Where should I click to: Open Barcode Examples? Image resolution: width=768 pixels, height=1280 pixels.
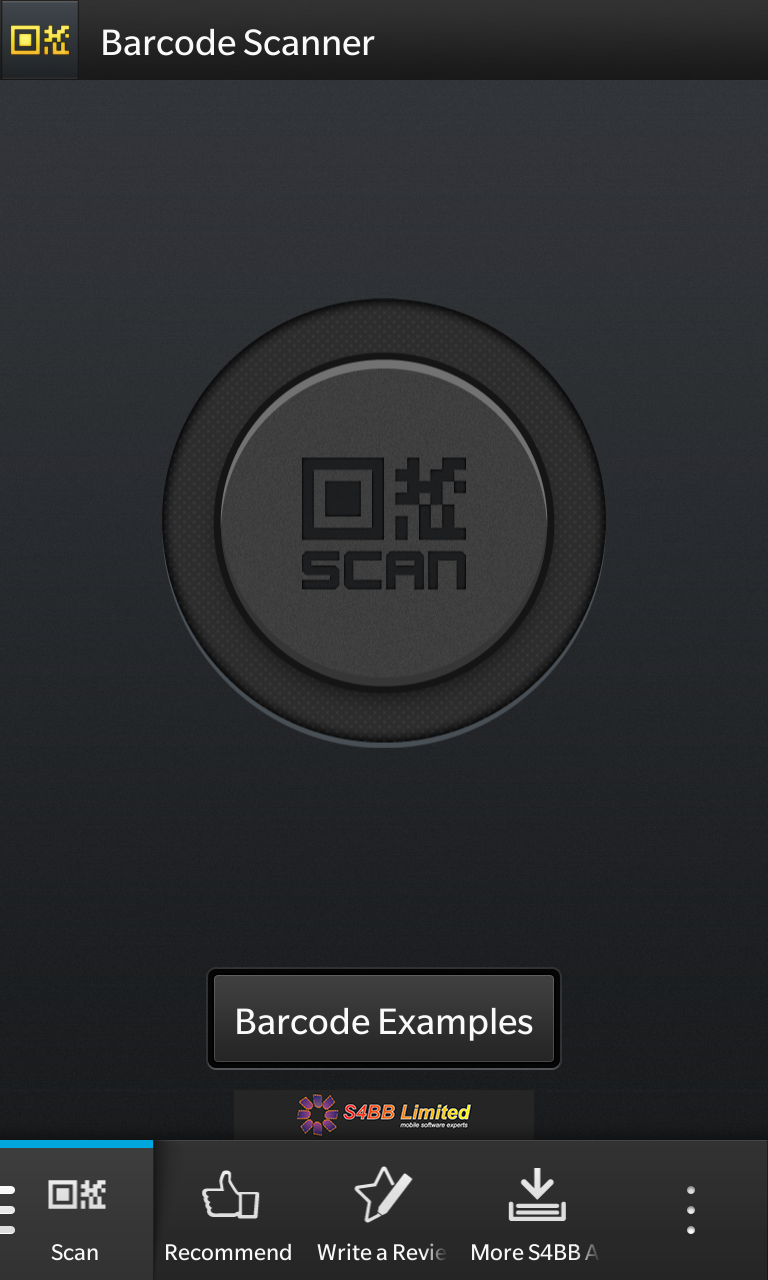[384, 1019]
